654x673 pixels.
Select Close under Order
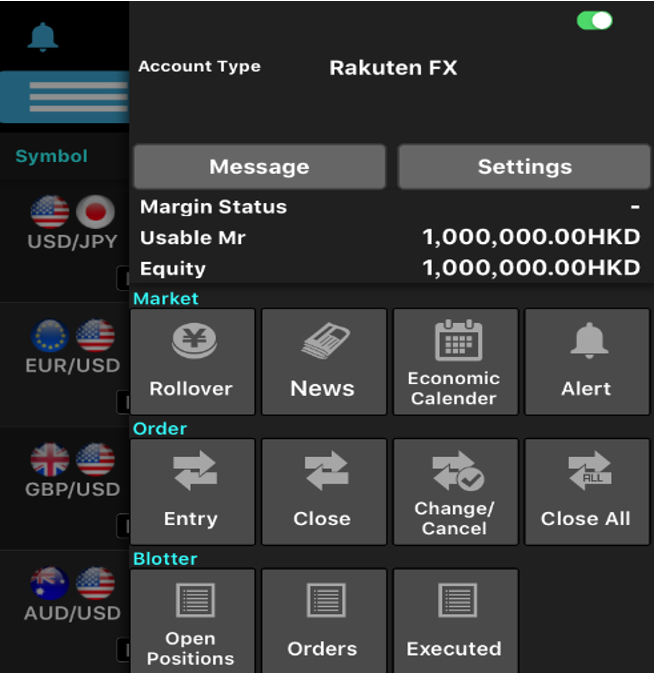click(x=323, y=492)
